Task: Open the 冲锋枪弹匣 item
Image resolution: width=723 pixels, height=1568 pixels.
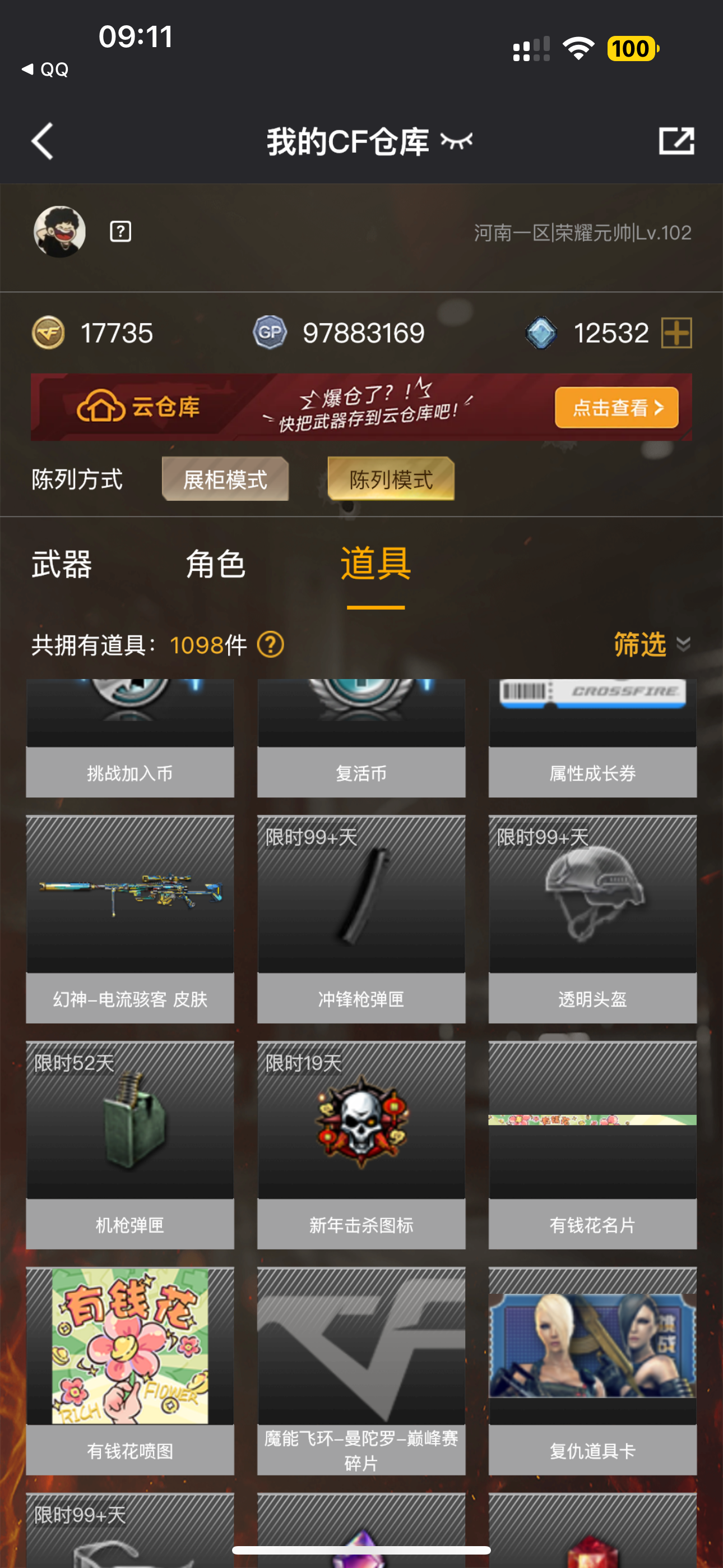Action: coord(361,919)
